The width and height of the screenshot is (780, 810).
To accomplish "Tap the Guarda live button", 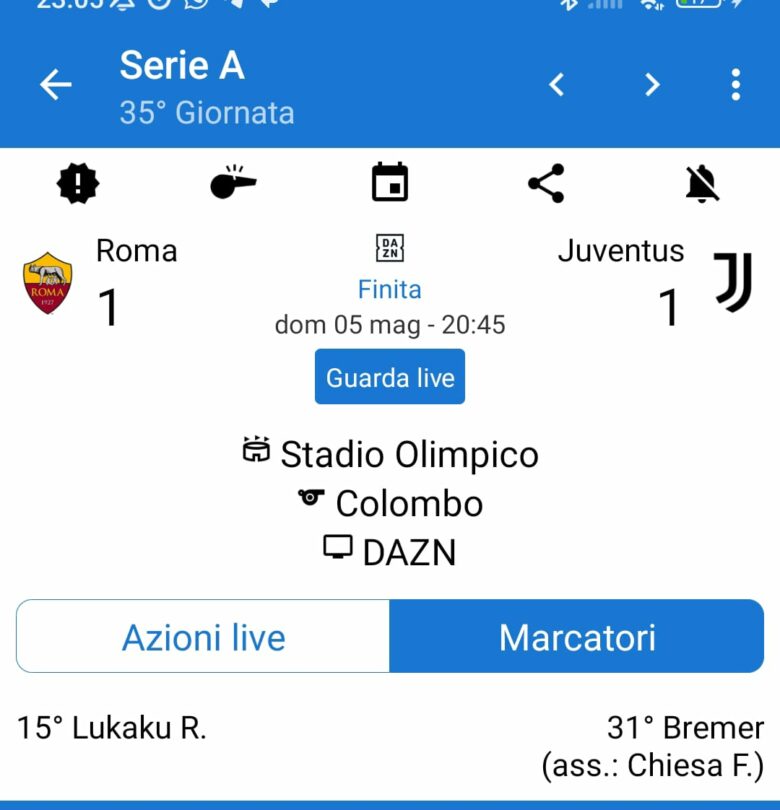I will [390, 377].
